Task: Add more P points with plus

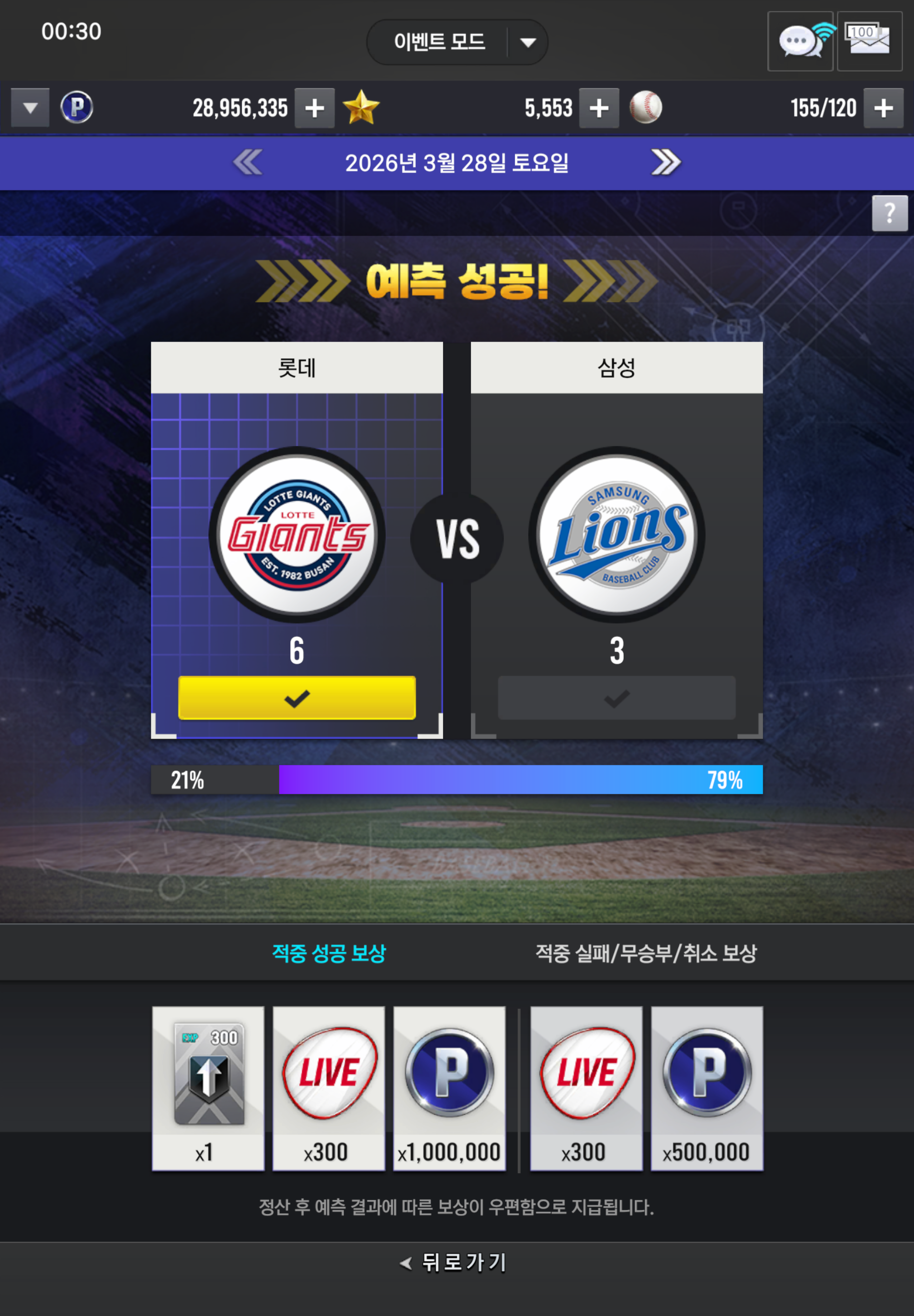Action: coord(314,108)
